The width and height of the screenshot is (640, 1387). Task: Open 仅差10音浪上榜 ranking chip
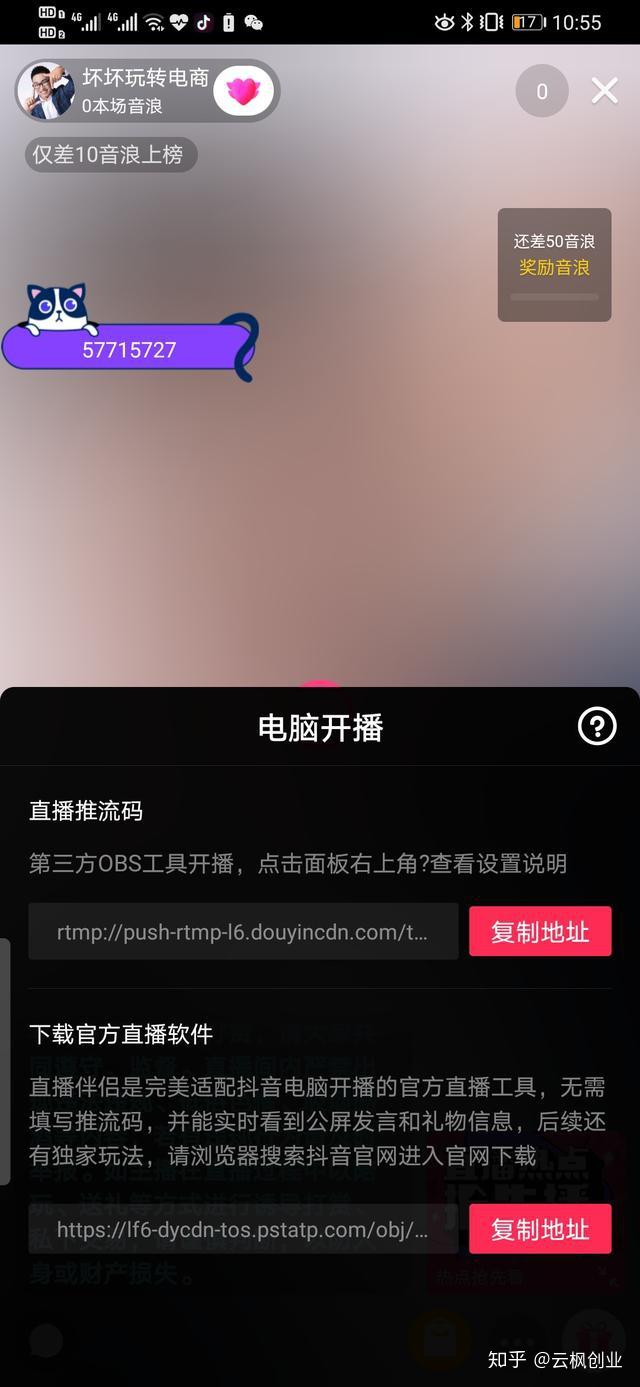coord(110,155)
